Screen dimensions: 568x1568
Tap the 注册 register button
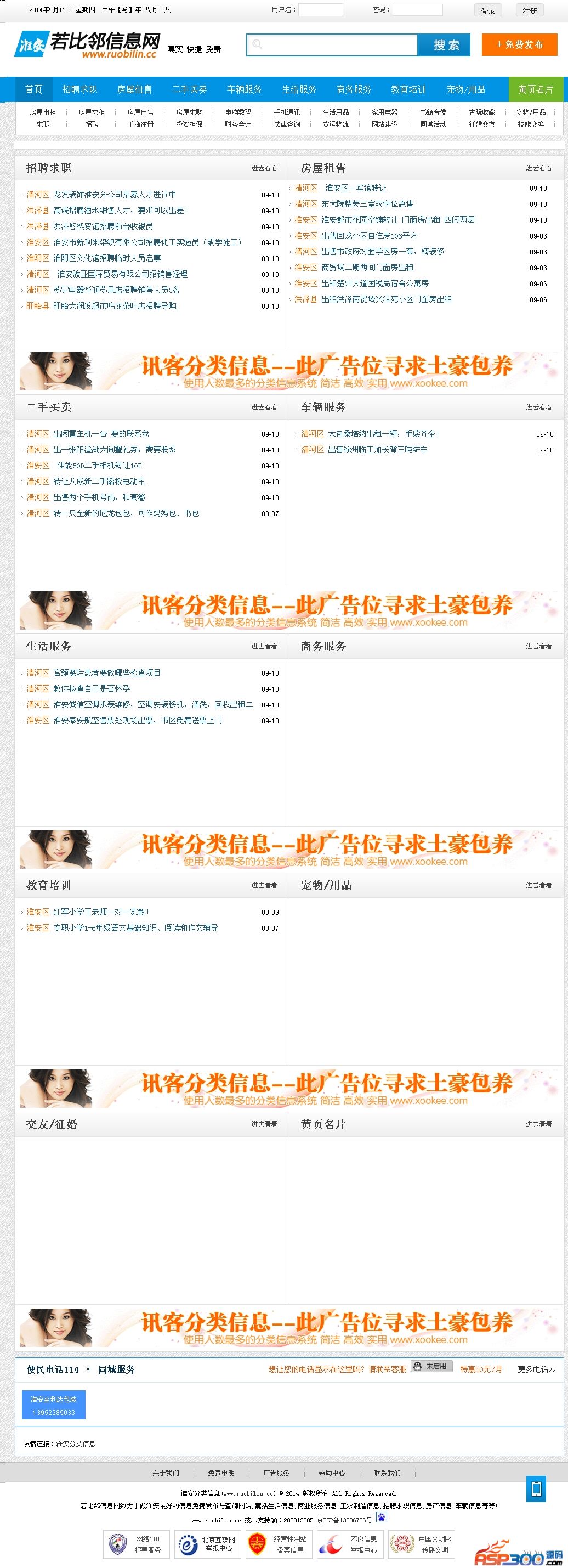pos(530,10)
